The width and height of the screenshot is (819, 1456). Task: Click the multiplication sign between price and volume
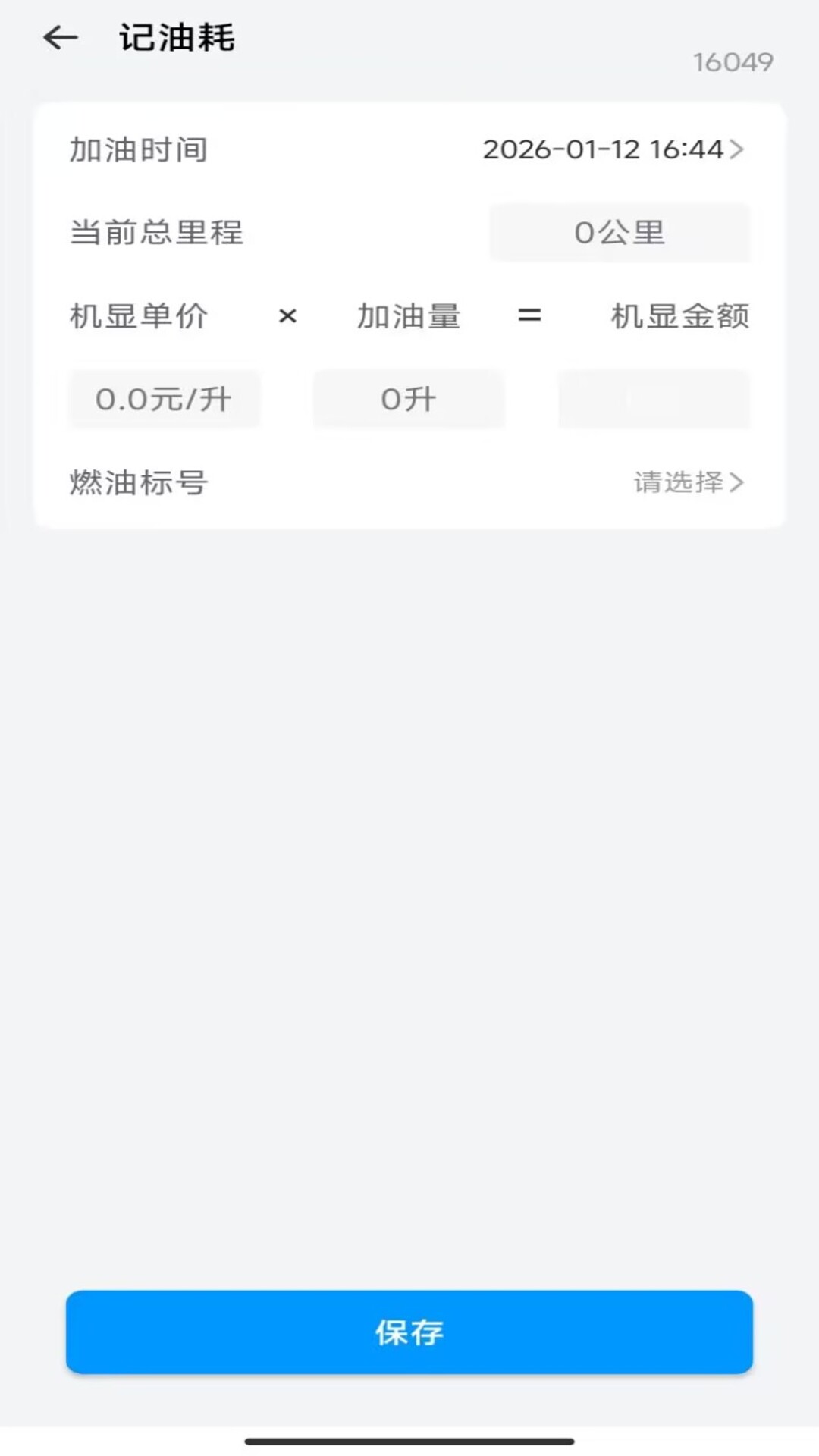pyautogui.click(x=288, y=318)
